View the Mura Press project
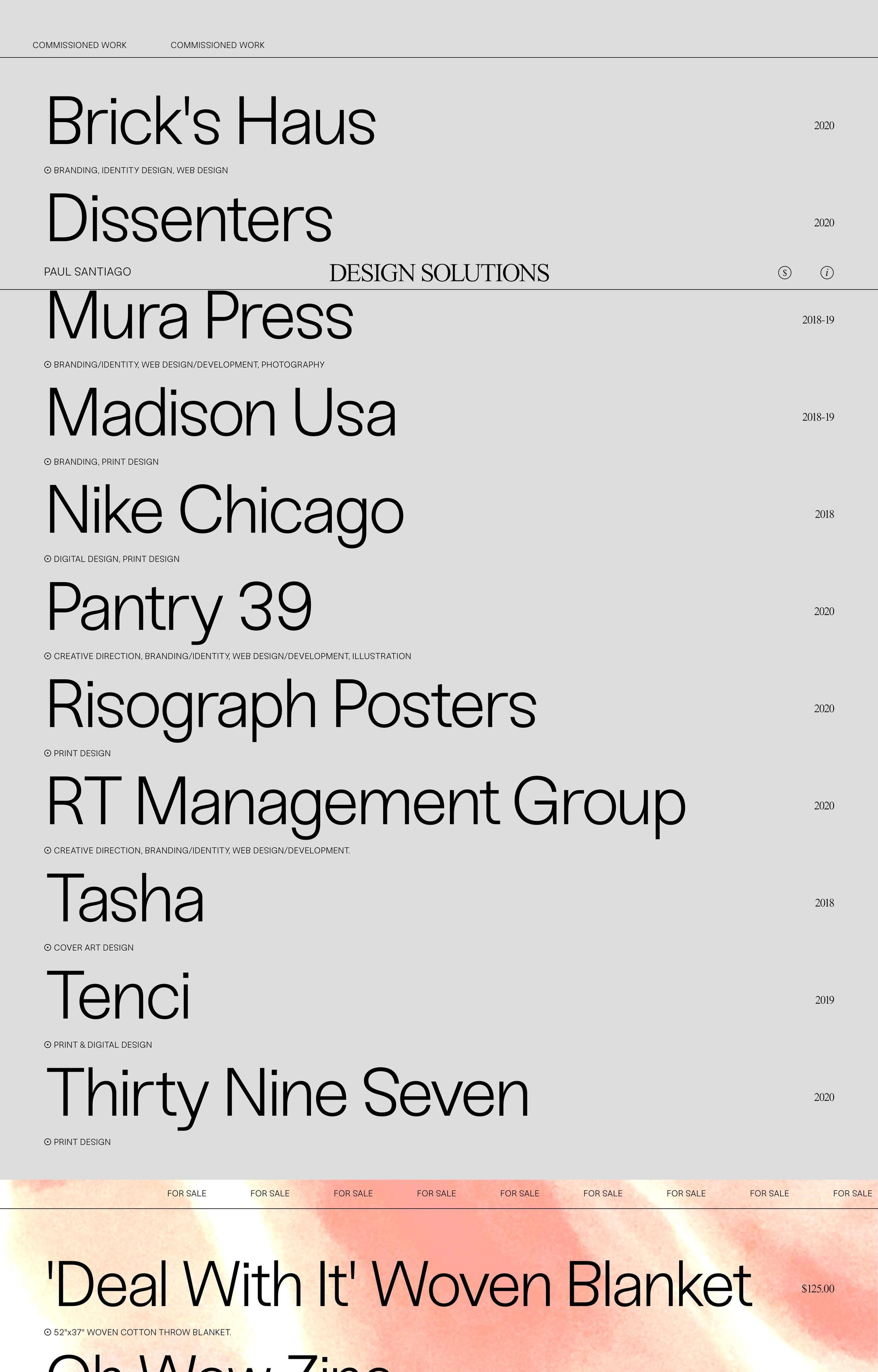The height and width of the screenshot is (1372, 878). point(199,317)
